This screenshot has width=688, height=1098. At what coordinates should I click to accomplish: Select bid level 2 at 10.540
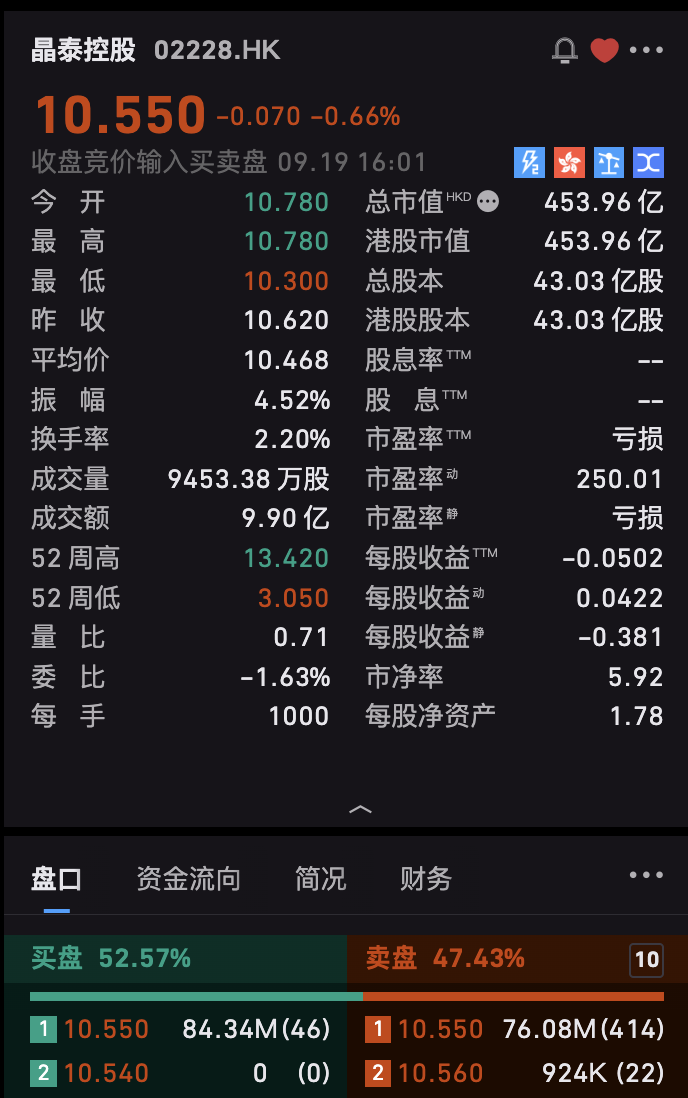coord(180,1073)
